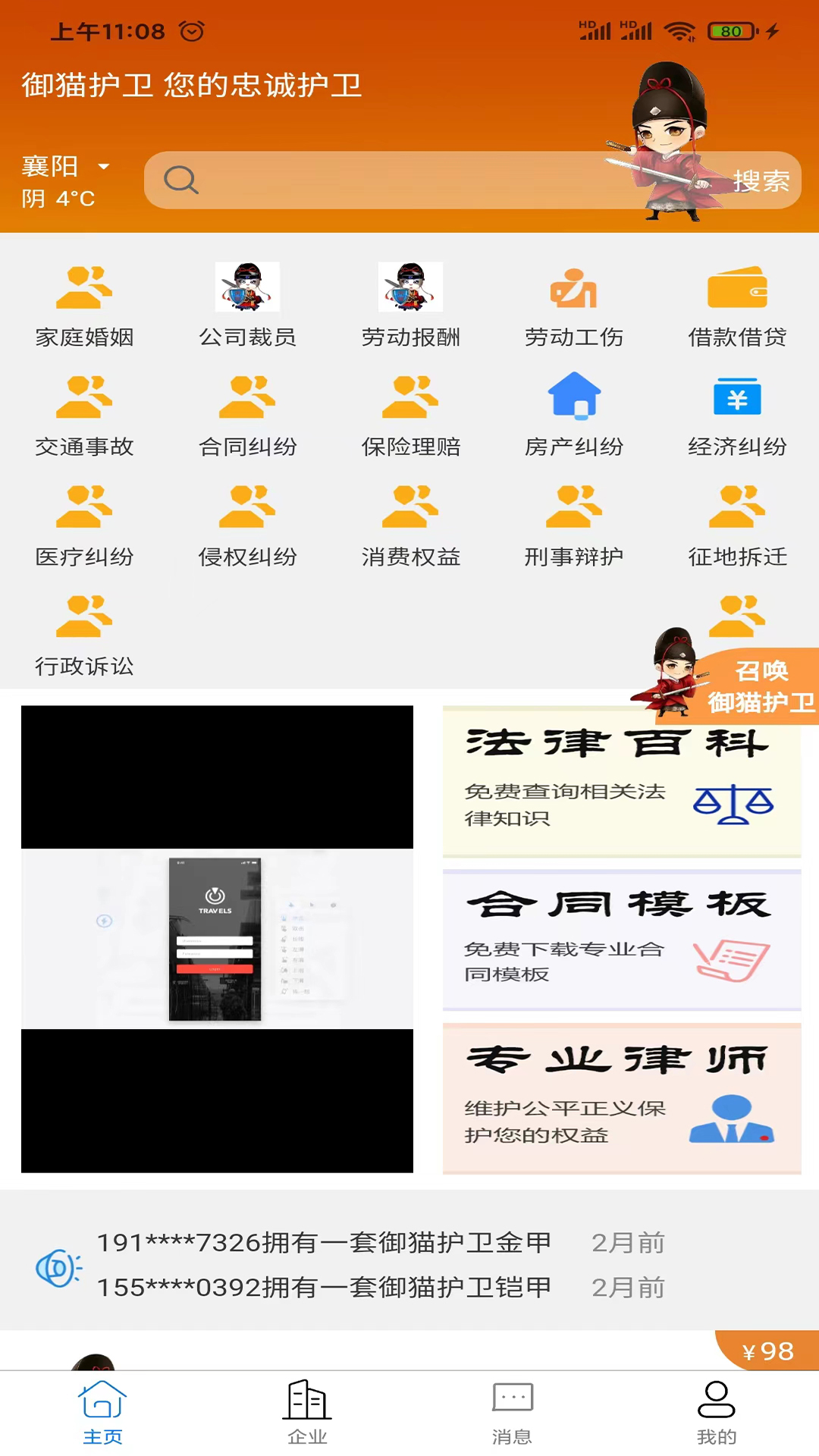Open 劳动报酬 legal category
Screen dimensions: 819x1456
(410, 305)
